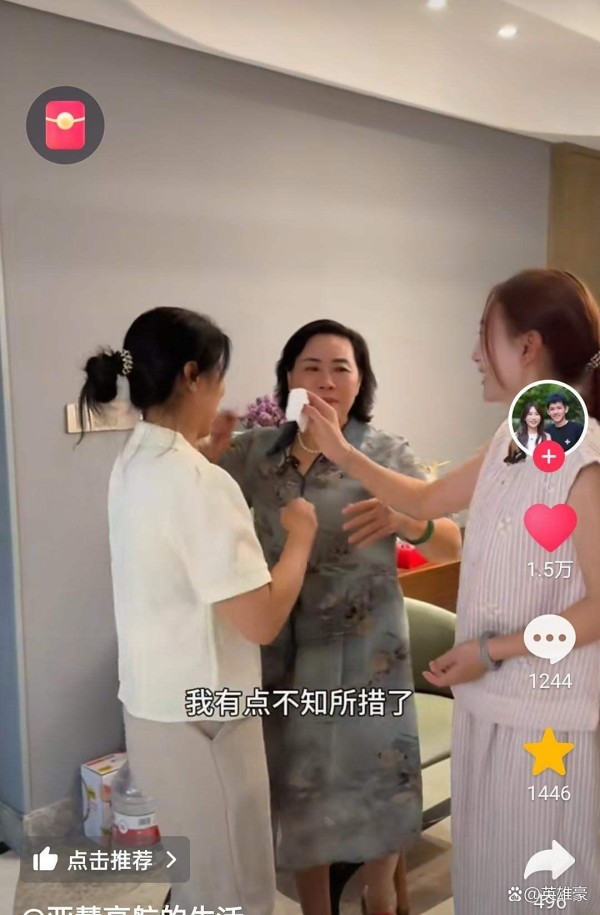
Task: Add this video to favorites with the star
Action: [x=550, y=752]
